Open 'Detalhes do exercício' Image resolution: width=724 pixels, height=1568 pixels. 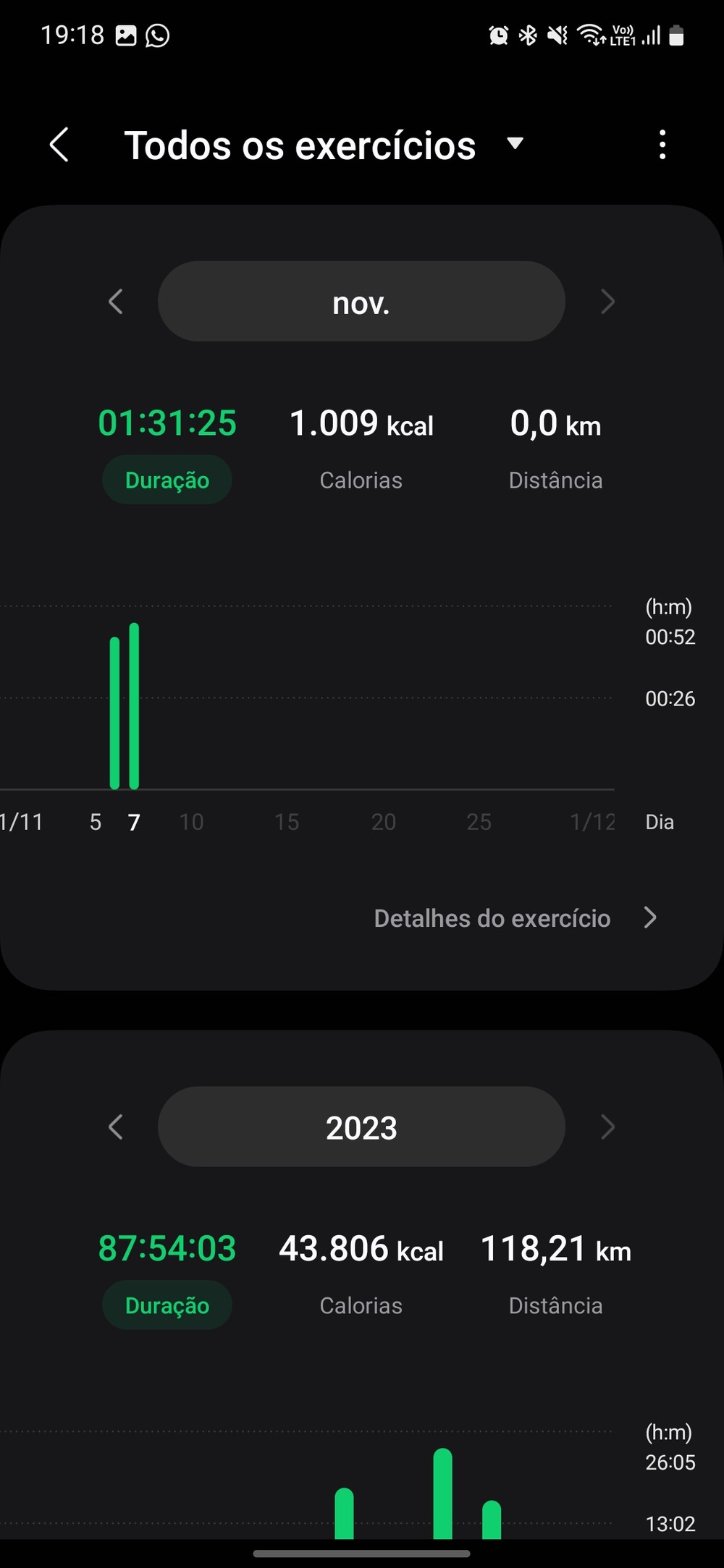[x=515, y=918]
